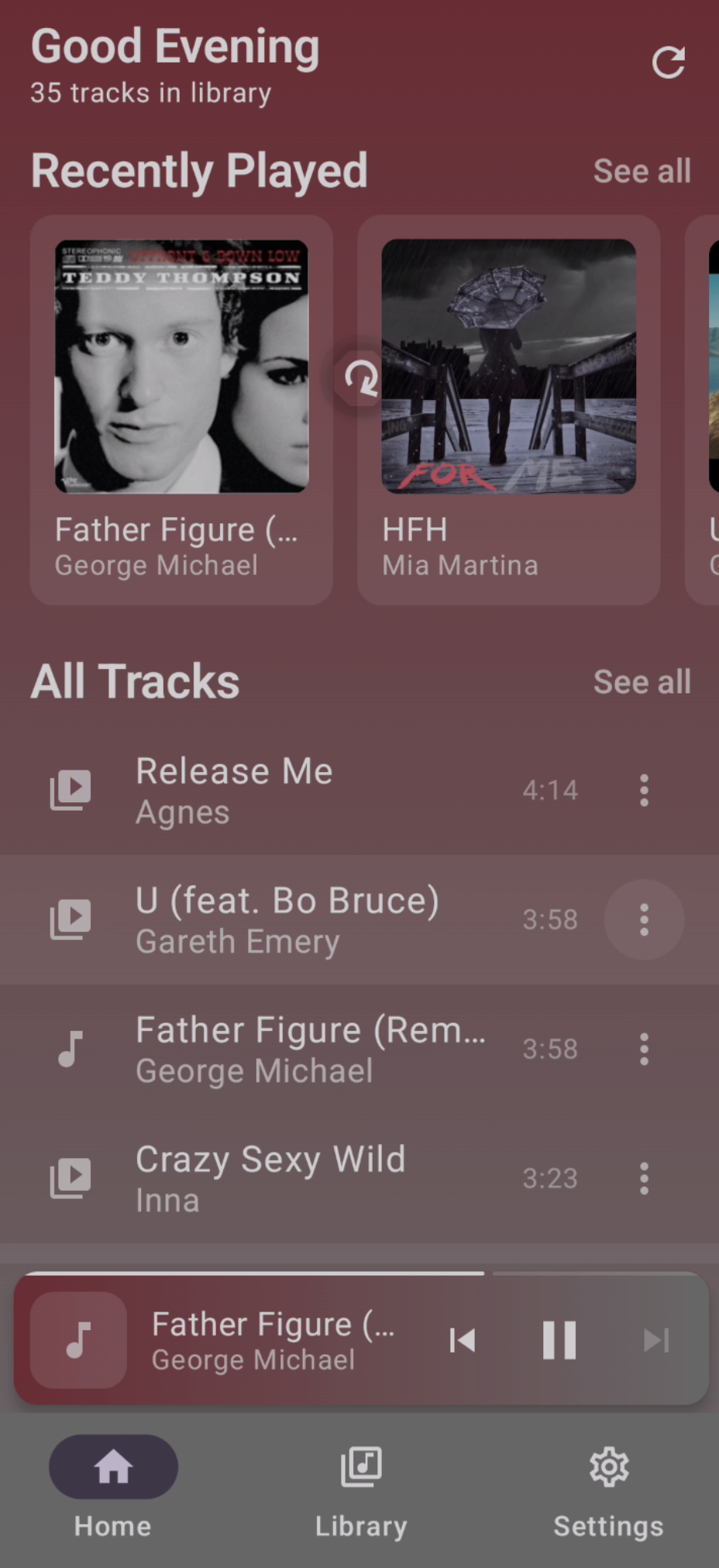
Task: Refresh the music library
Action: (669, 63)
